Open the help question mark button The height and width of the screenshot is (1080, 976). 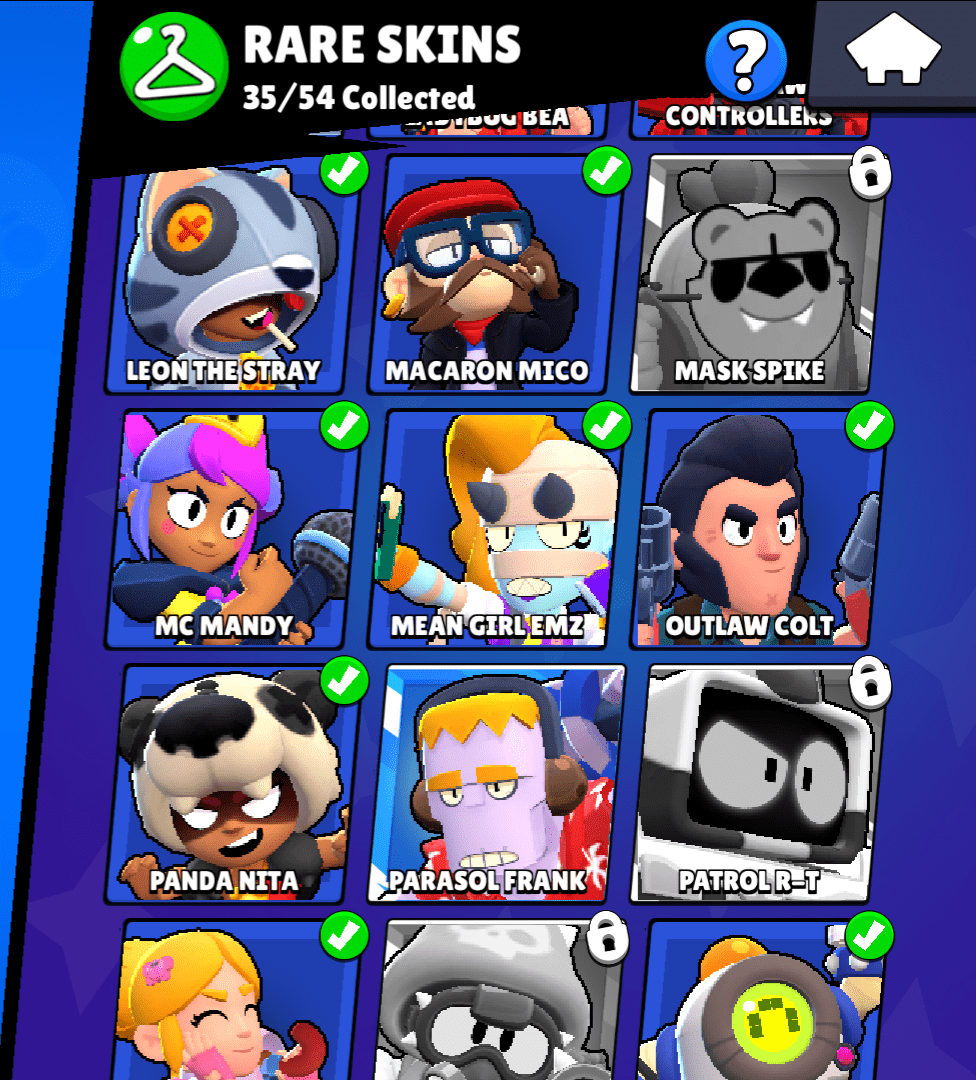(746, 57)
